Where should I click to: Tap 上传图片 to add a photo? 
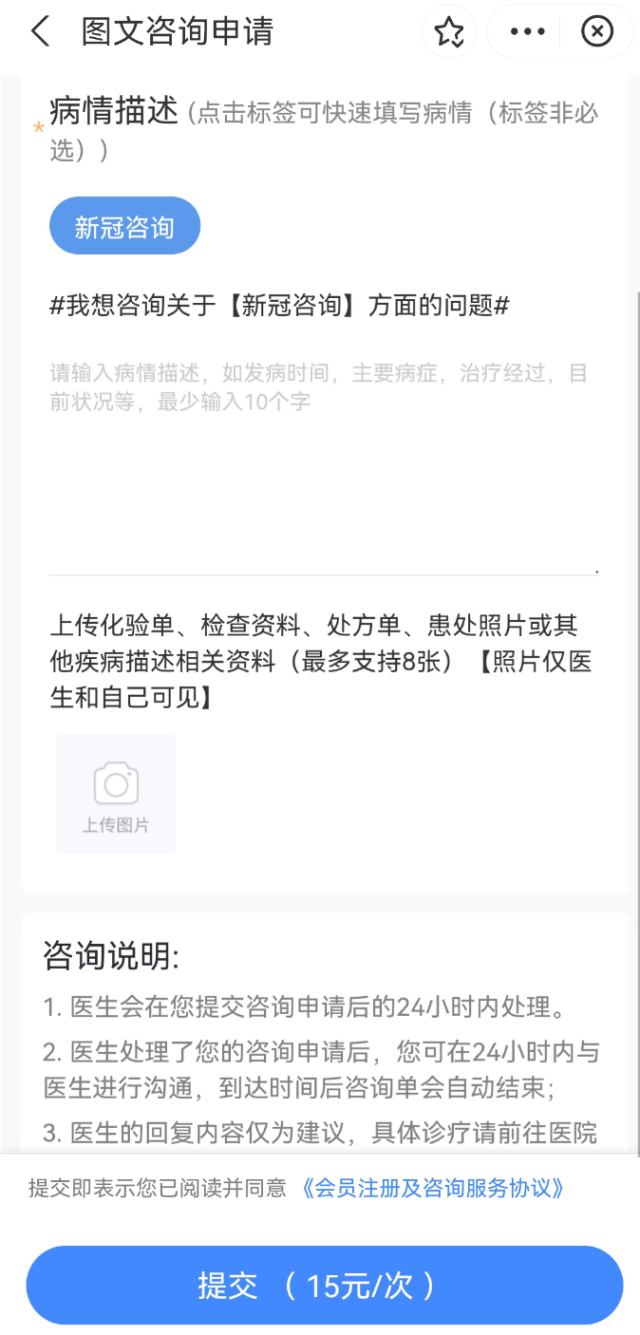tap(116, 794)
